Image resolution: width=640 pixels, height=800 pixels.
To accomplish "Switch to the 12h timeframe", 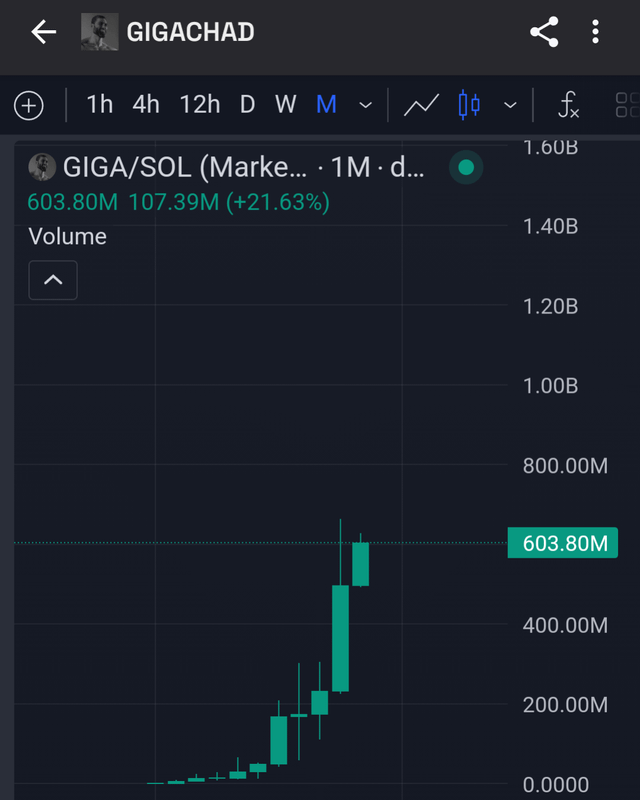I will pyautogui.click(x=200, y=104).
